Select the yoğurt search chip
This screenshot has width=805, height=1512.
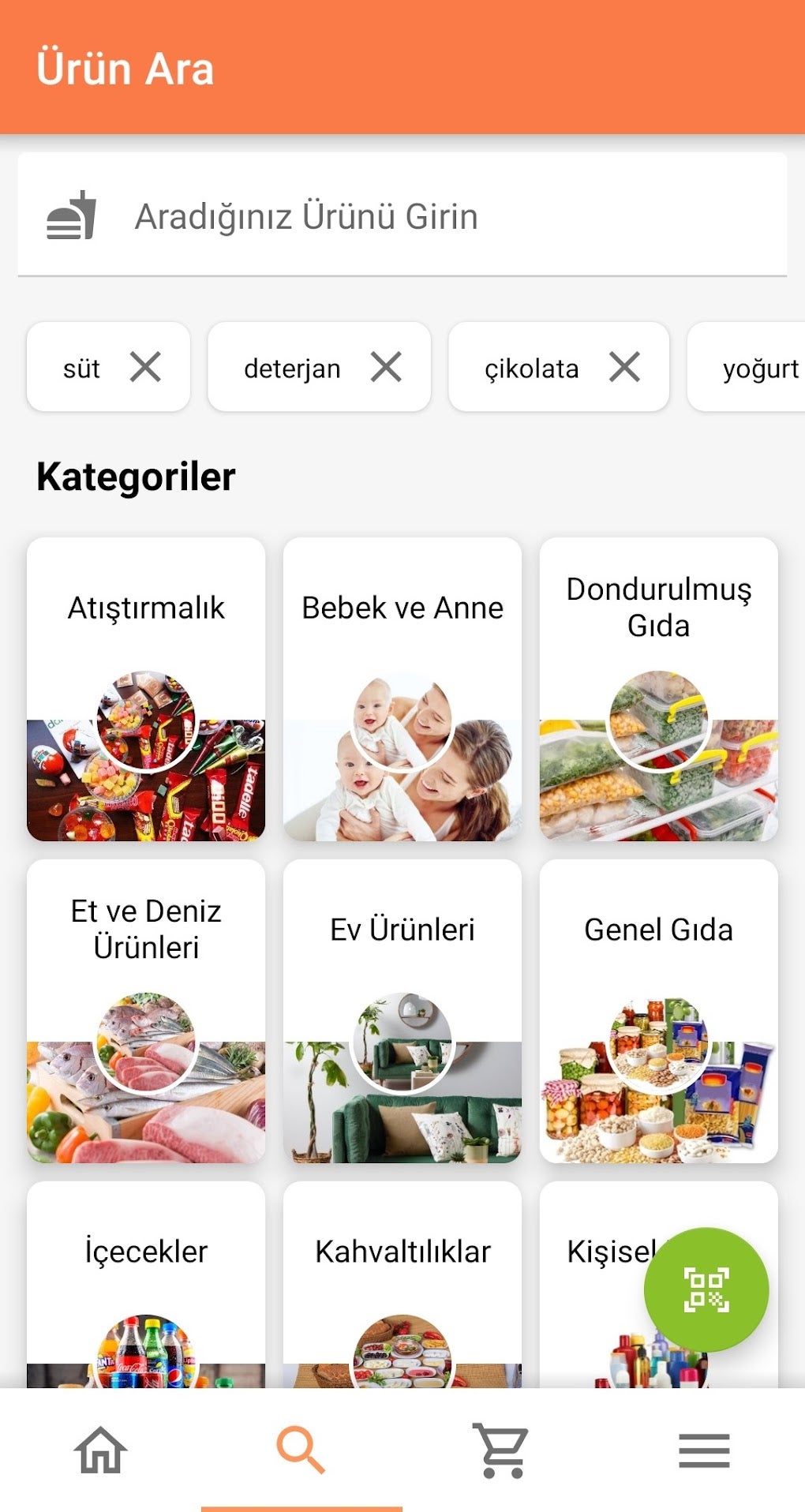(759, 369)
